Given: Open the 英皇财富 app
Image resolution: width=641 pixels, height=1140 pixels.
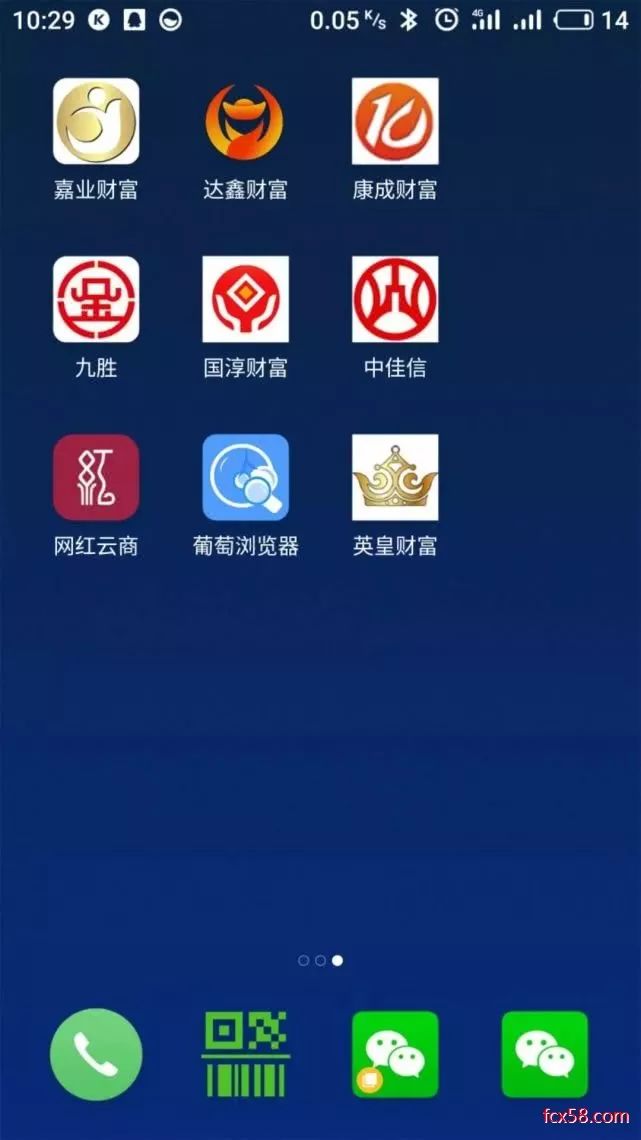Looking at the screenshot, I should tap(395, 477).
